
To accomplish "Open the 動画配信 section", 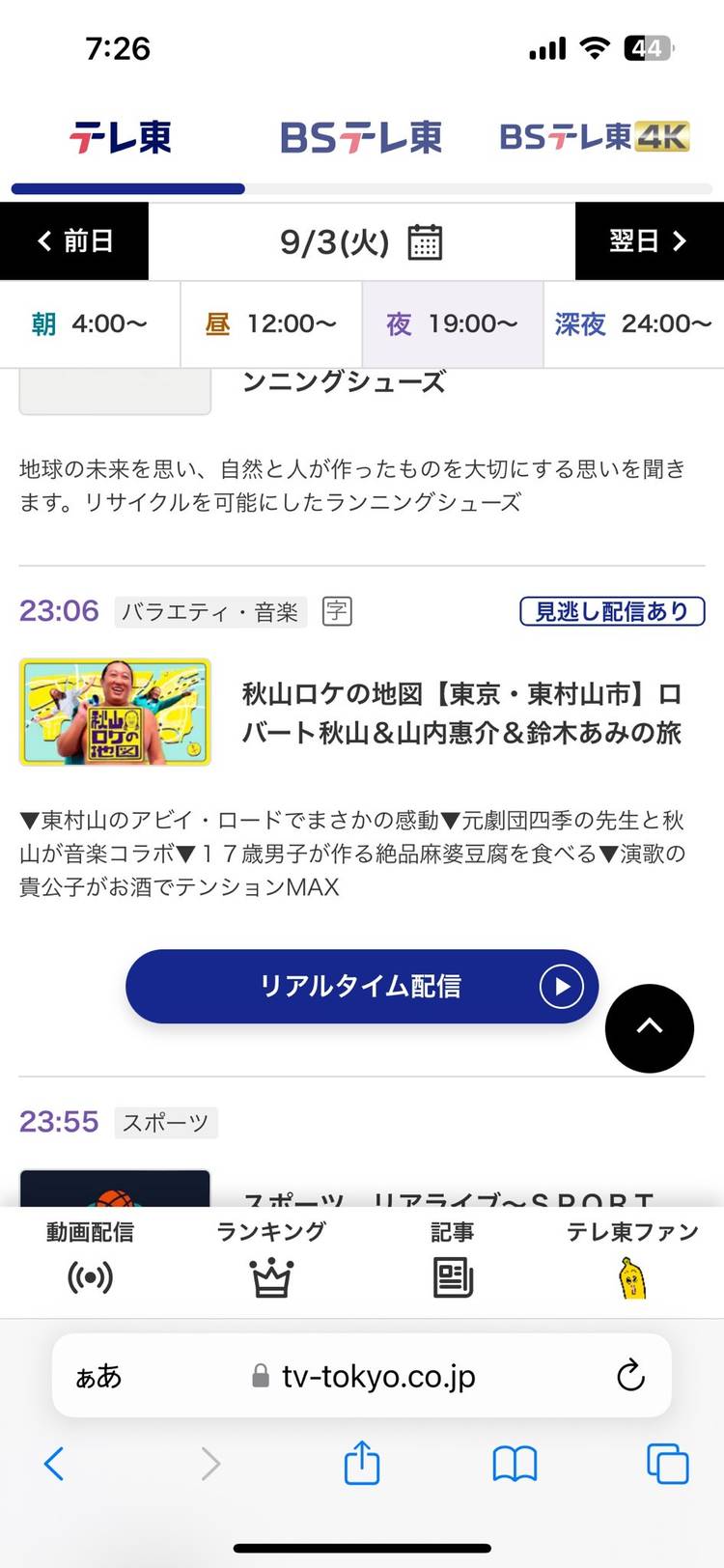I will (90, 1261).
